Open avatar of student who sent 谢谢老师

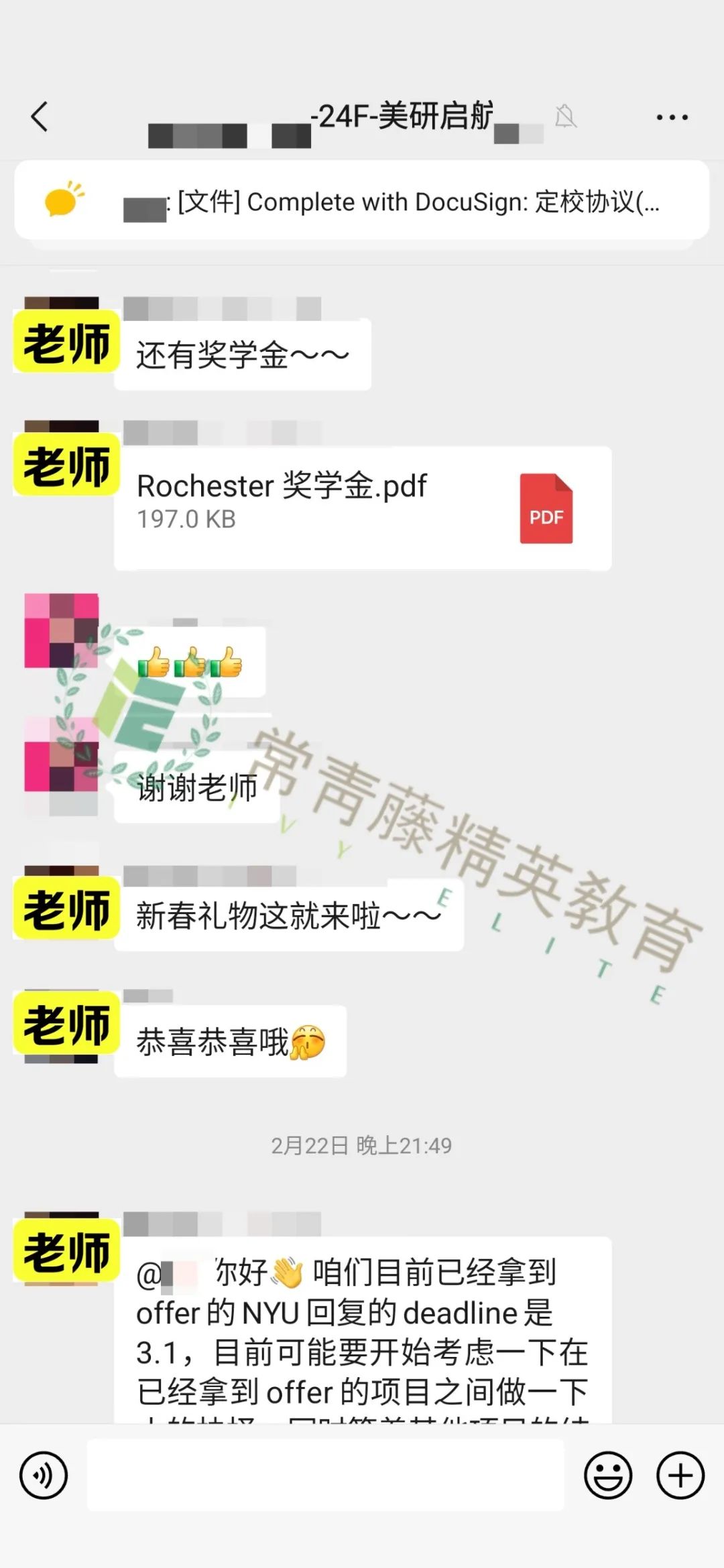(x=62, y=766)
